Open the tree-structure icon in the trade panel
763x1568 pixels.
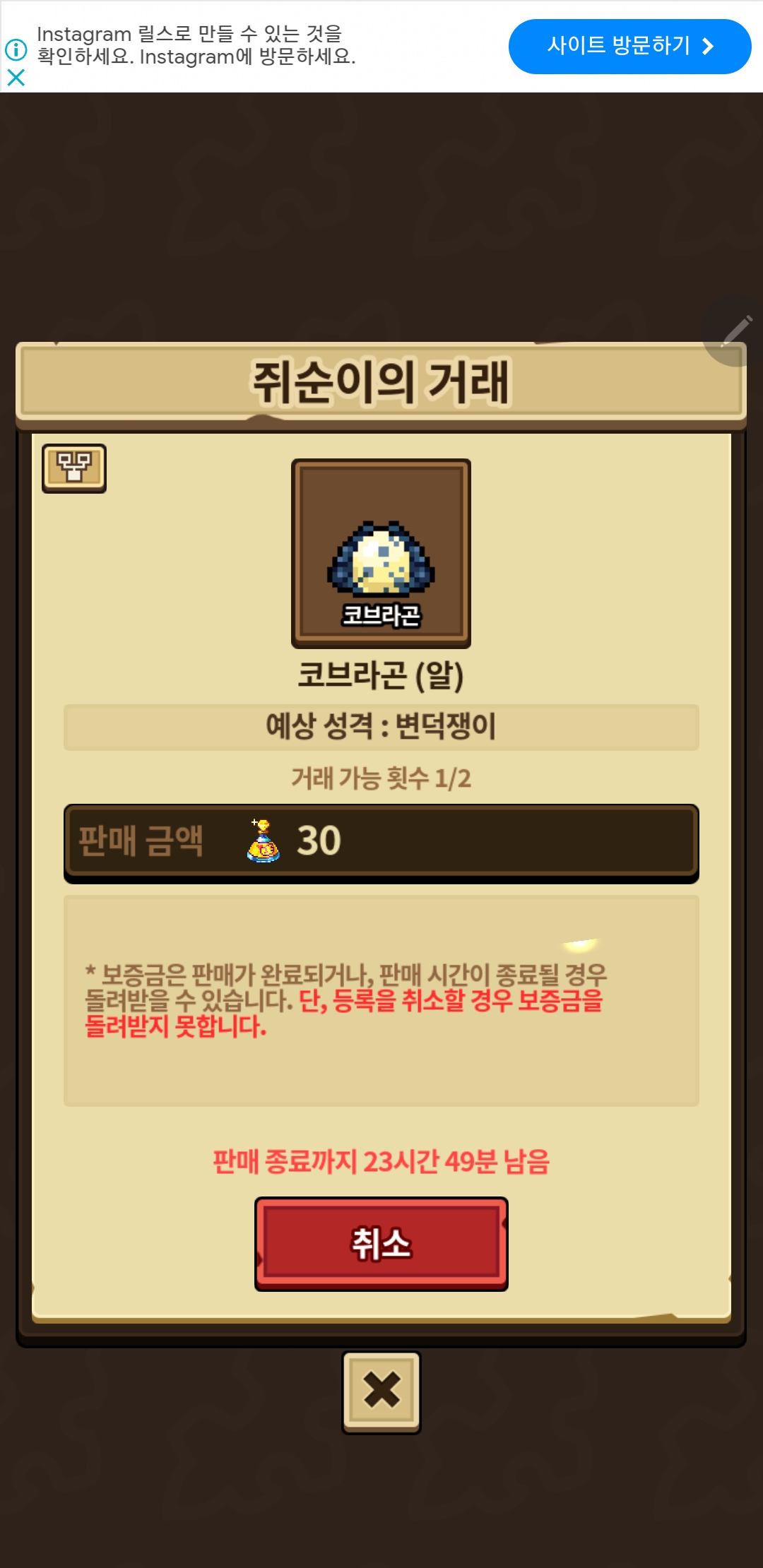pyautogui.click(x=74, y=468)
